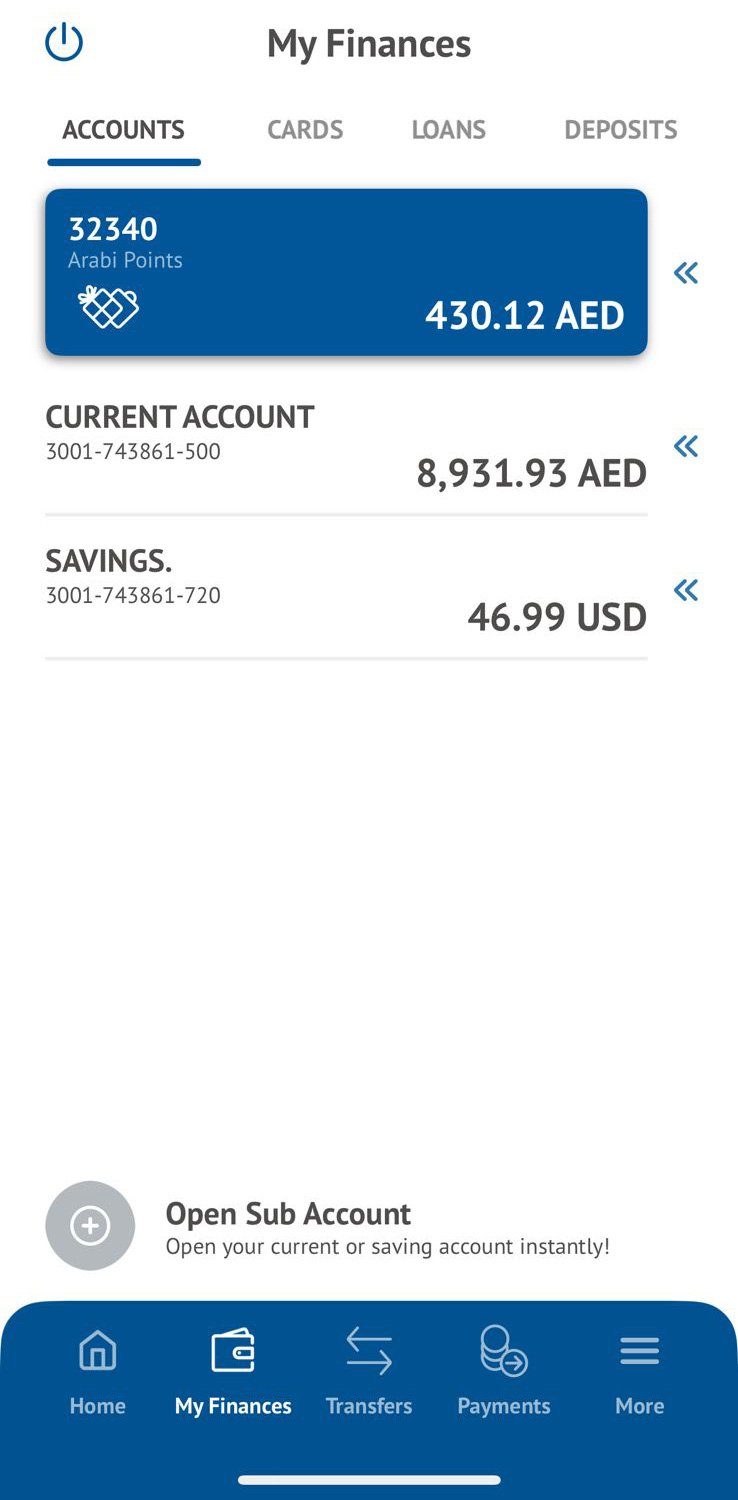The width and height of the screenshot is (738, 1500).
Task: Open the Transfers tab
Action: [369, 1370]
